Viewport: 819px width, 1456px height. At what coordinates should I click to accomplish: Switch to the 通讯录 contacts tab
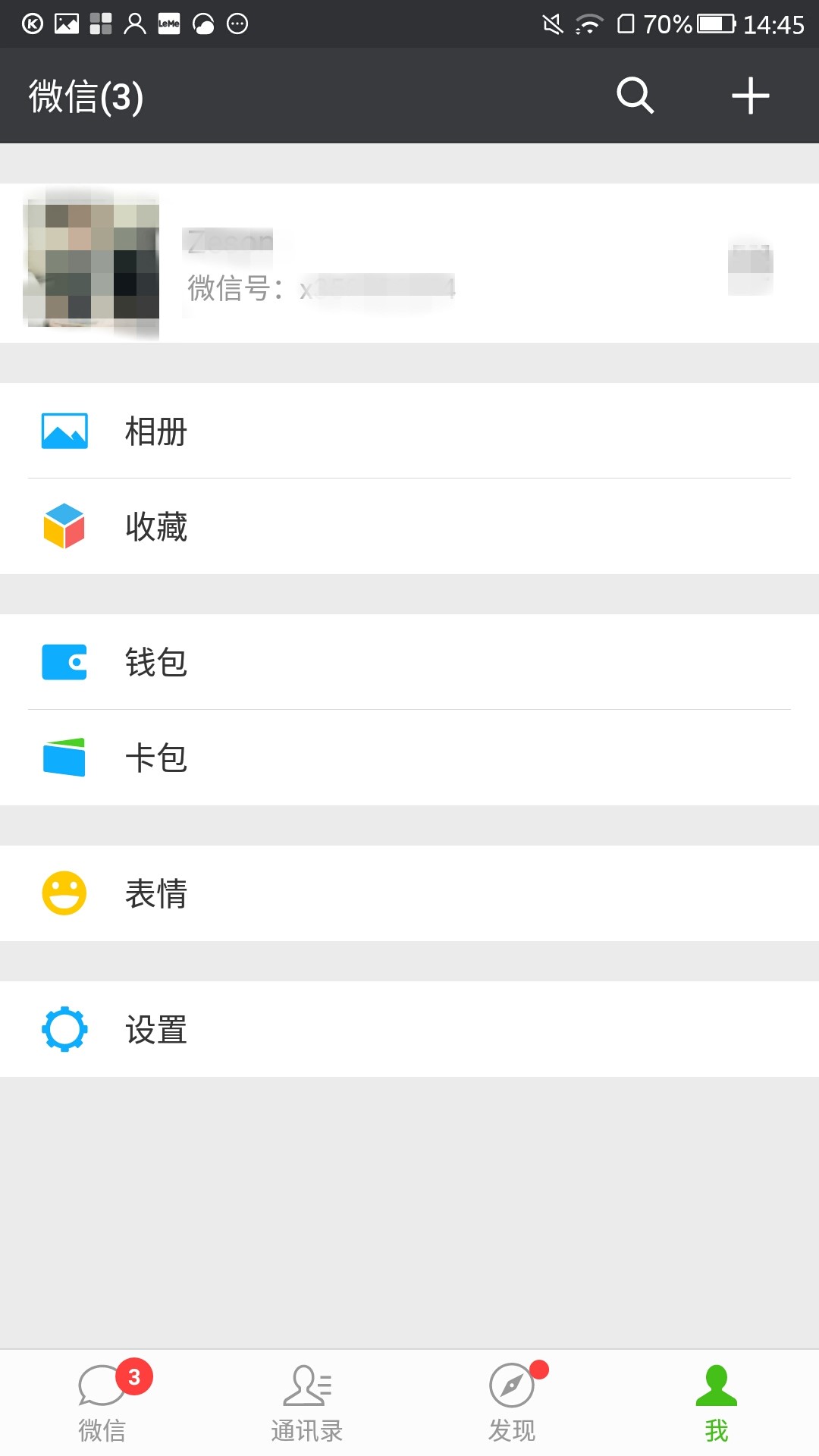point(307,1403)
